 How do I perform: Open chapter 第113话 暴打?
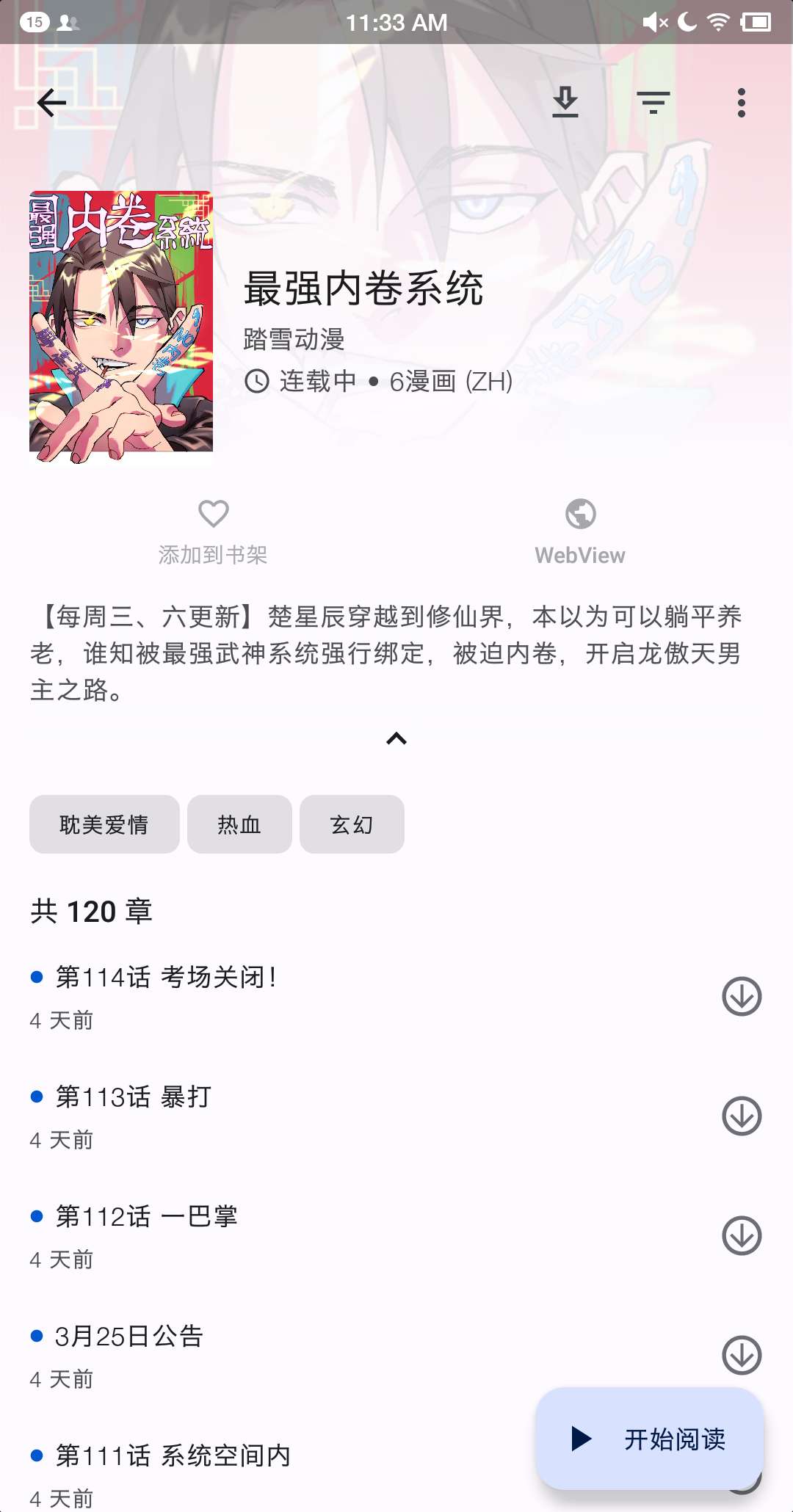[294, 1116]
